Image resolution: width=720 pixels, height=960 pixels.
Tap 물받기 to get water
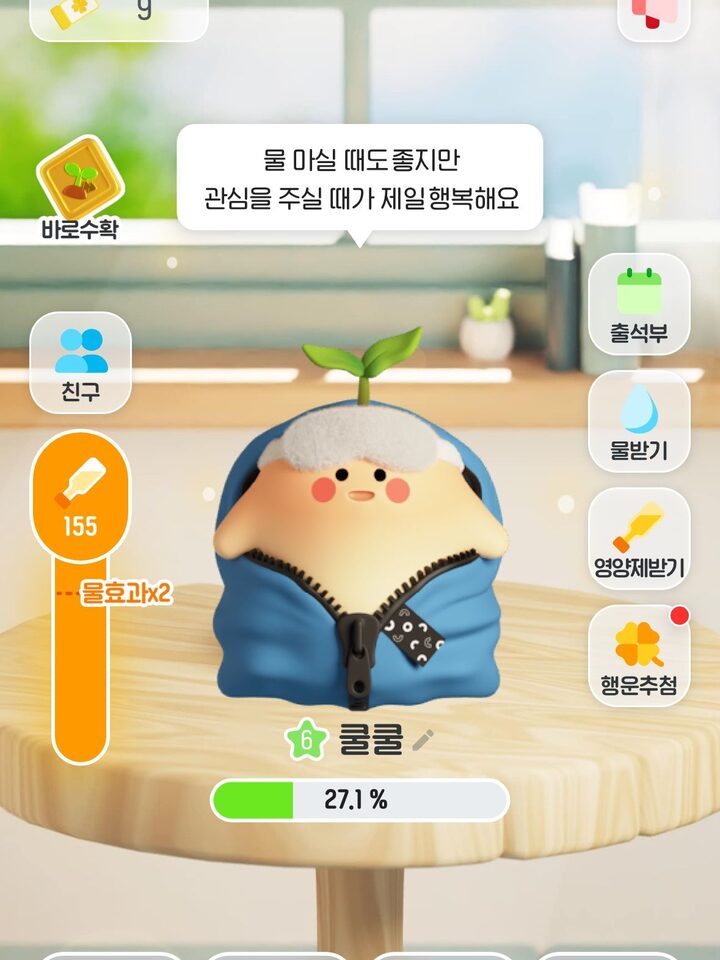pyautogui.click(x=639, y=421)
